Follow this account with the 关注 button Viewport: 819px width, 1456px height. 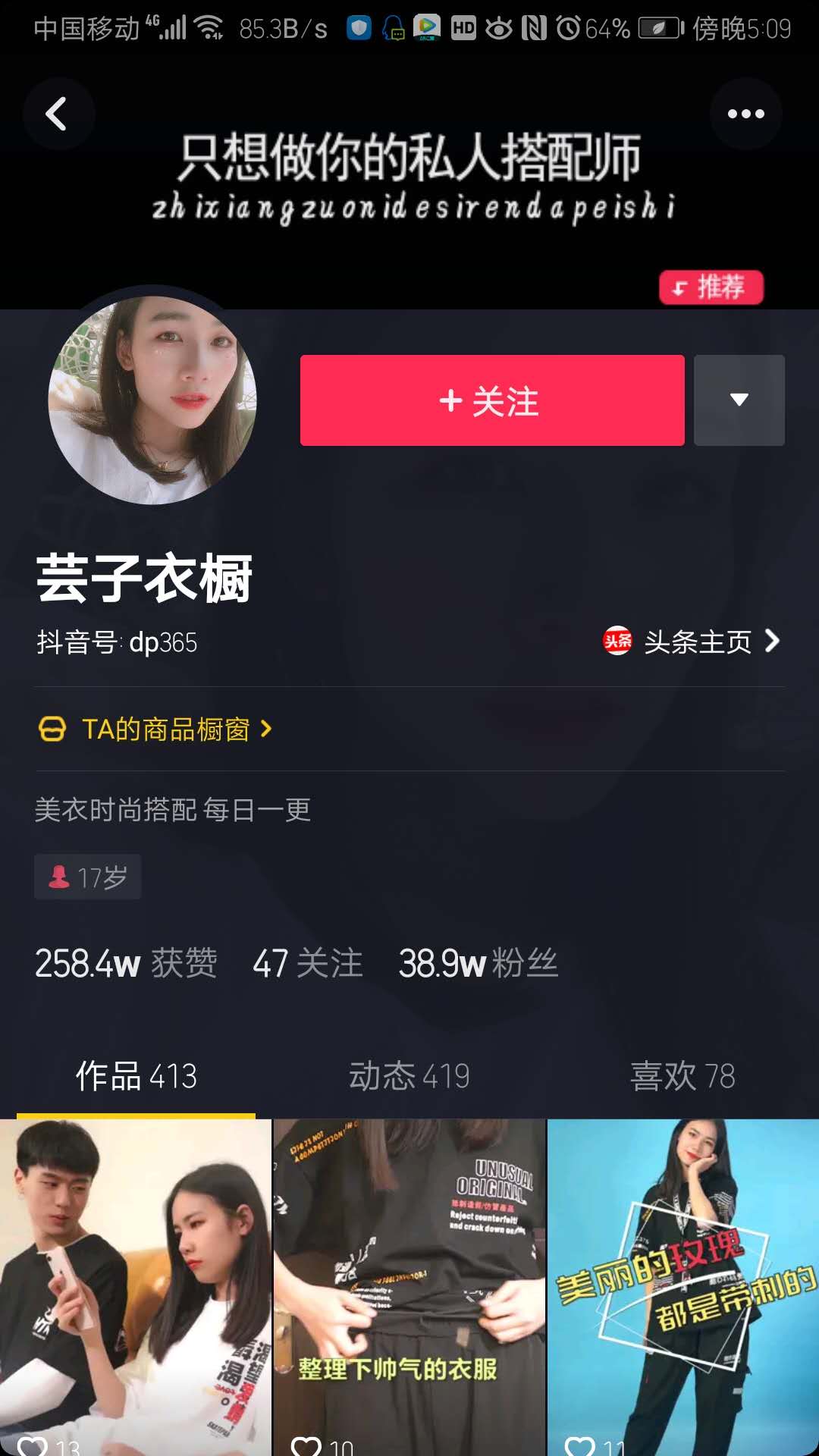tap(492, 400)
